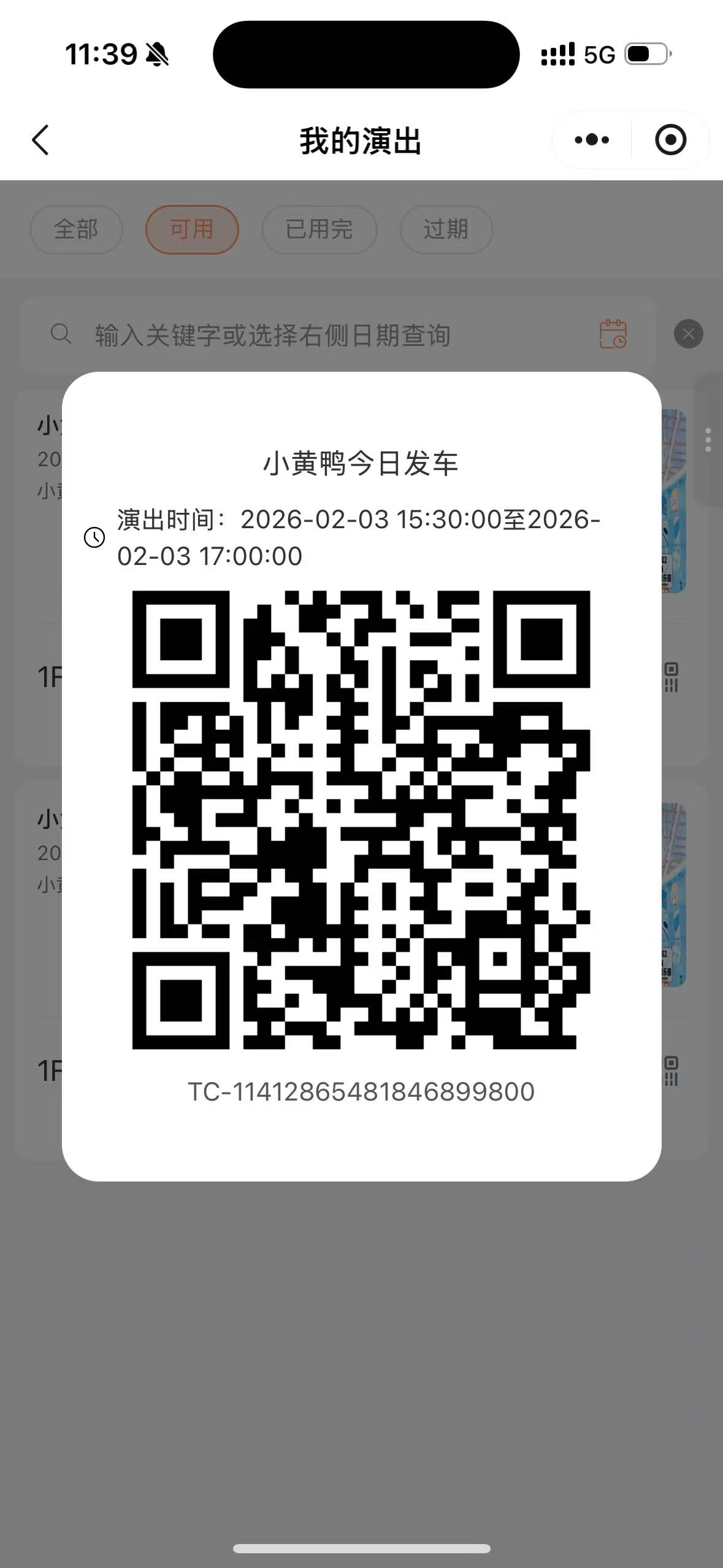723x1568 pixels.
Task: View 过期 expired tickets tab
Action: point(446,229)
